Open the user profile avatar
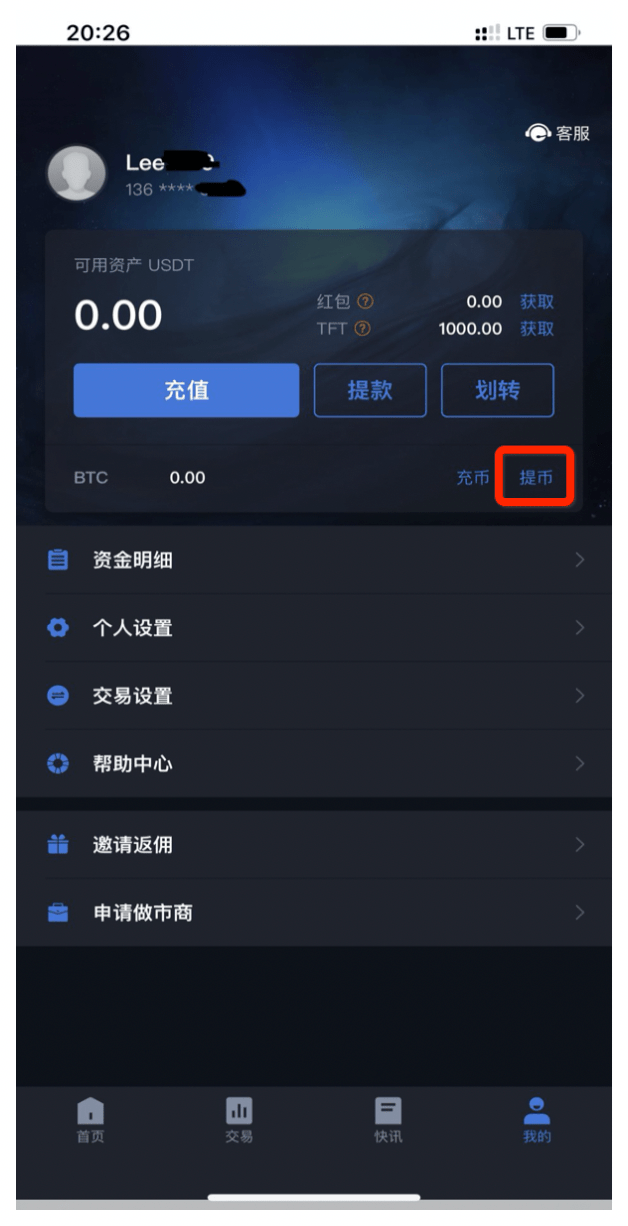Screen dimensions: 628x1226 (x=77, y=173)
